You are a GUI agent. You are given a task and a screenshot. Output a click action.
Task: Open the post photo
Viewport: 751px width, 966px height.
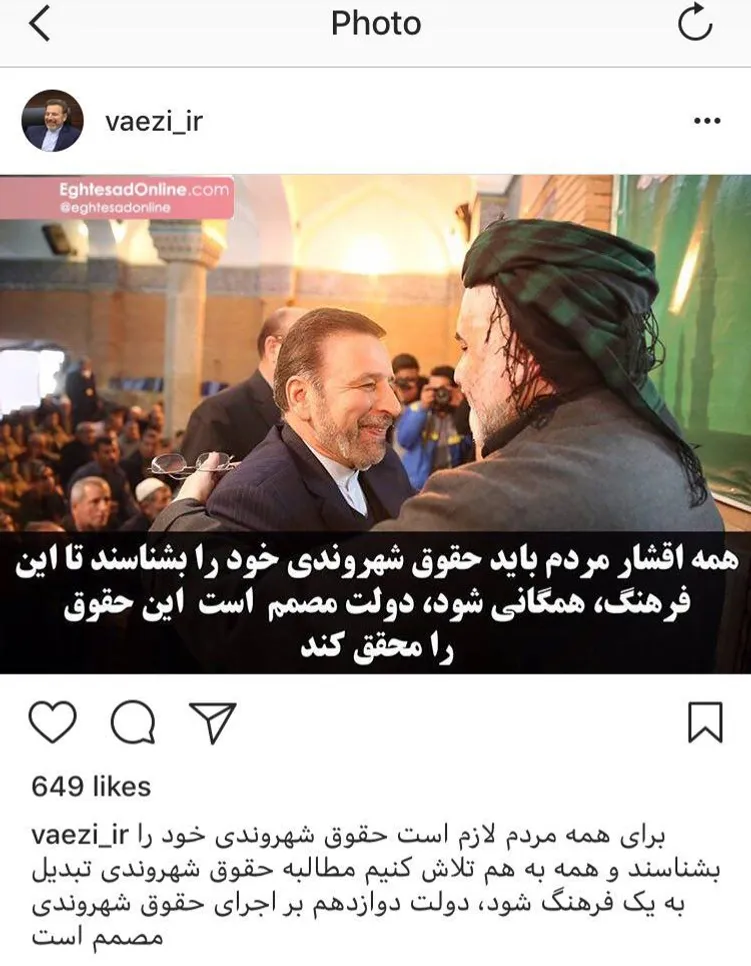[375, 424]
